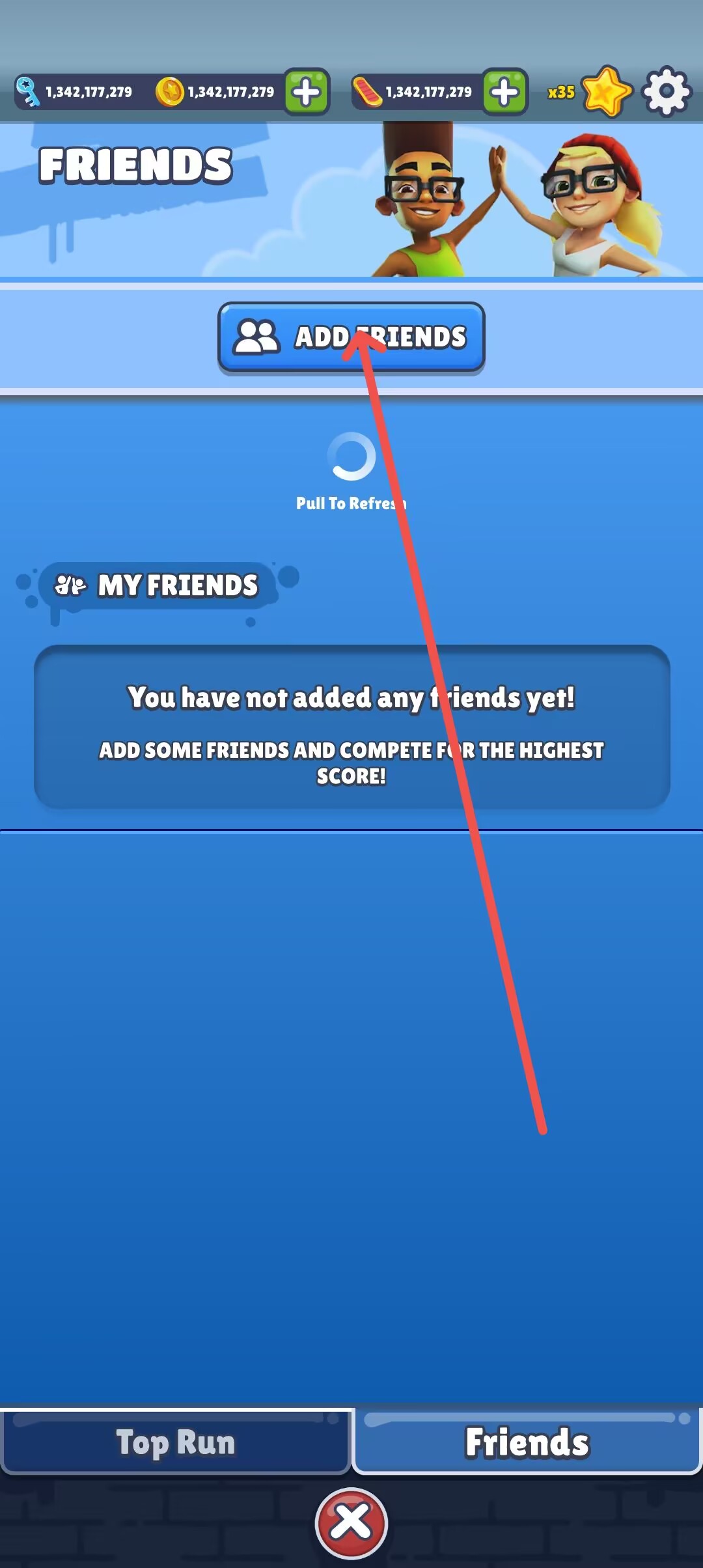
Task: Select the Friends tab
Action: click(x=527, y=1442)
